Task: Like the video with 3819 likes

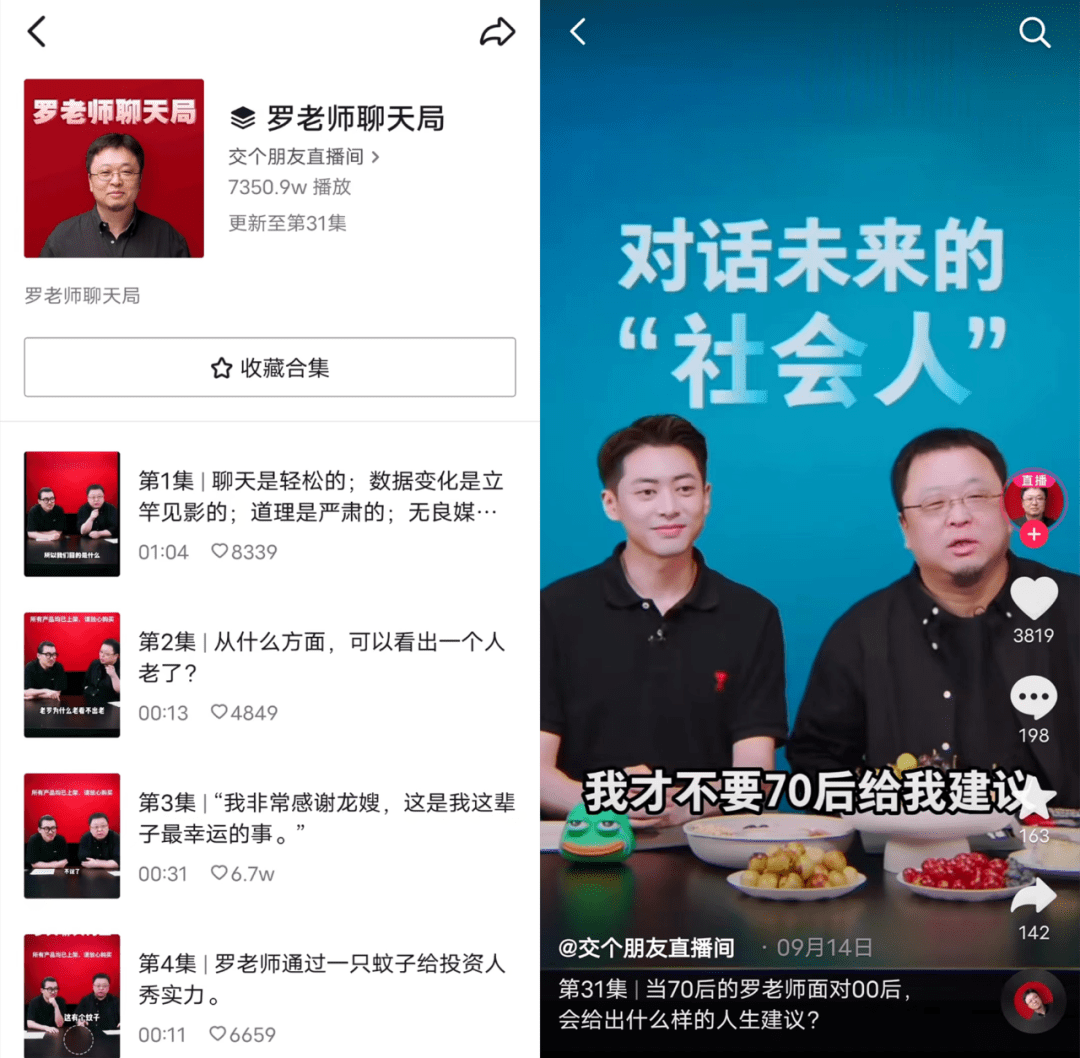Action: 1033,600
